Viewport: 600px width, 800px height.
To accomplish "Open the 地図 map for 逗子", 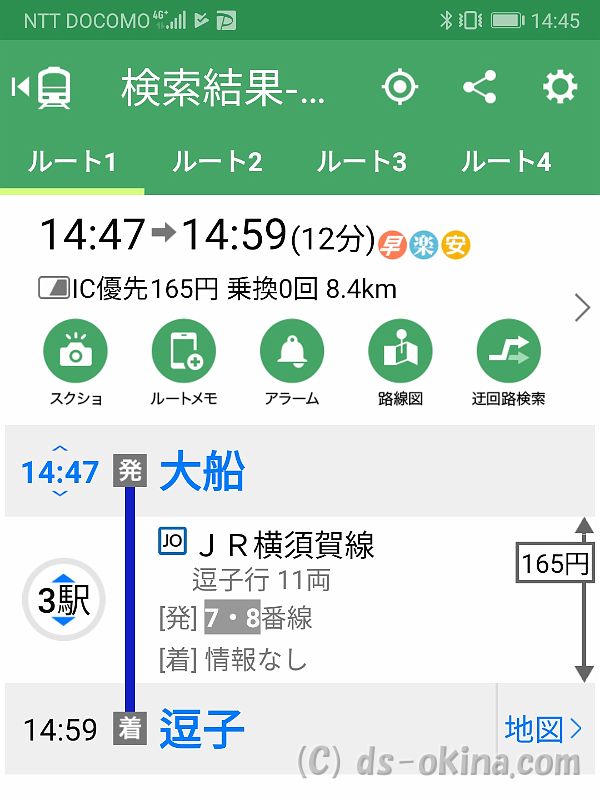I will click(x=543, y=729).
